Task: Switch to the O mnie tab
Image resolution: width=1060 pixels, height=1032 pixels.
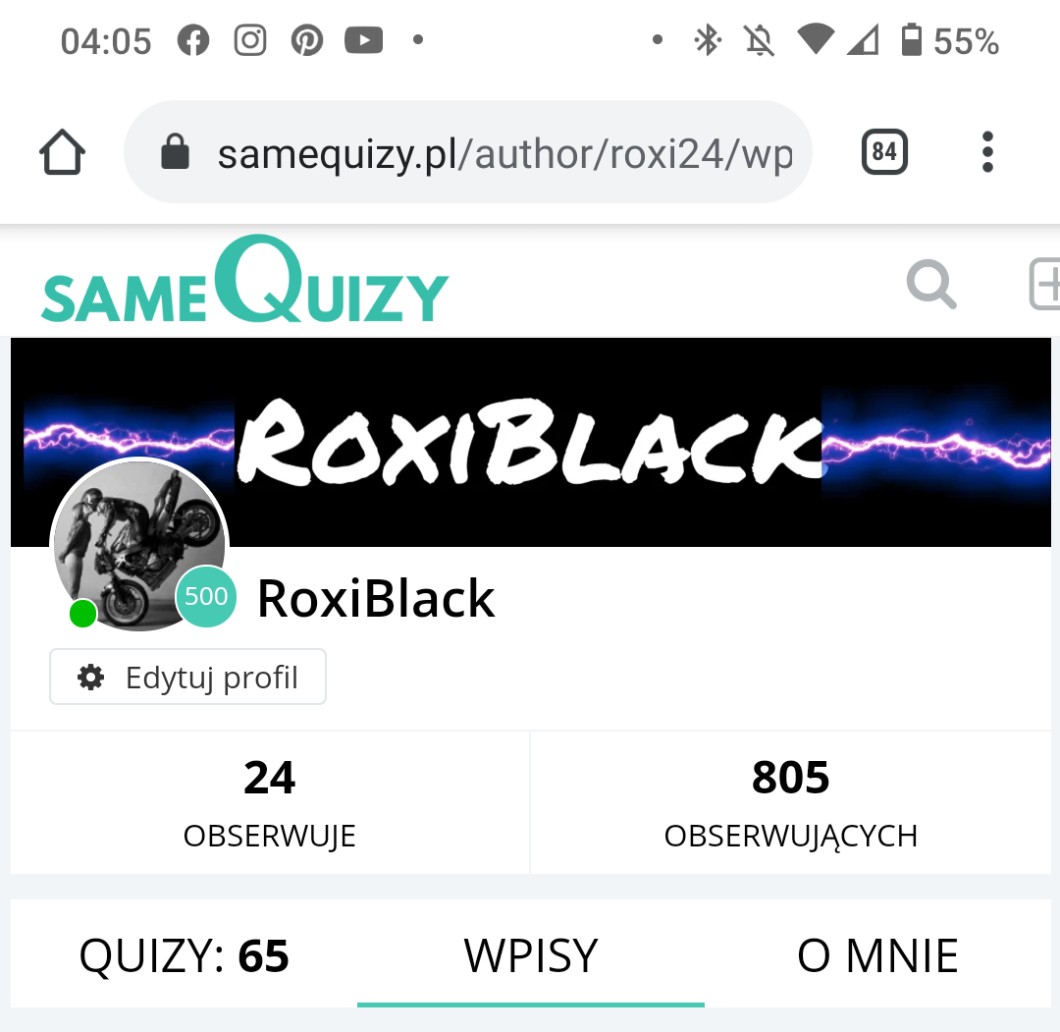Action: [x=877, y=956]
